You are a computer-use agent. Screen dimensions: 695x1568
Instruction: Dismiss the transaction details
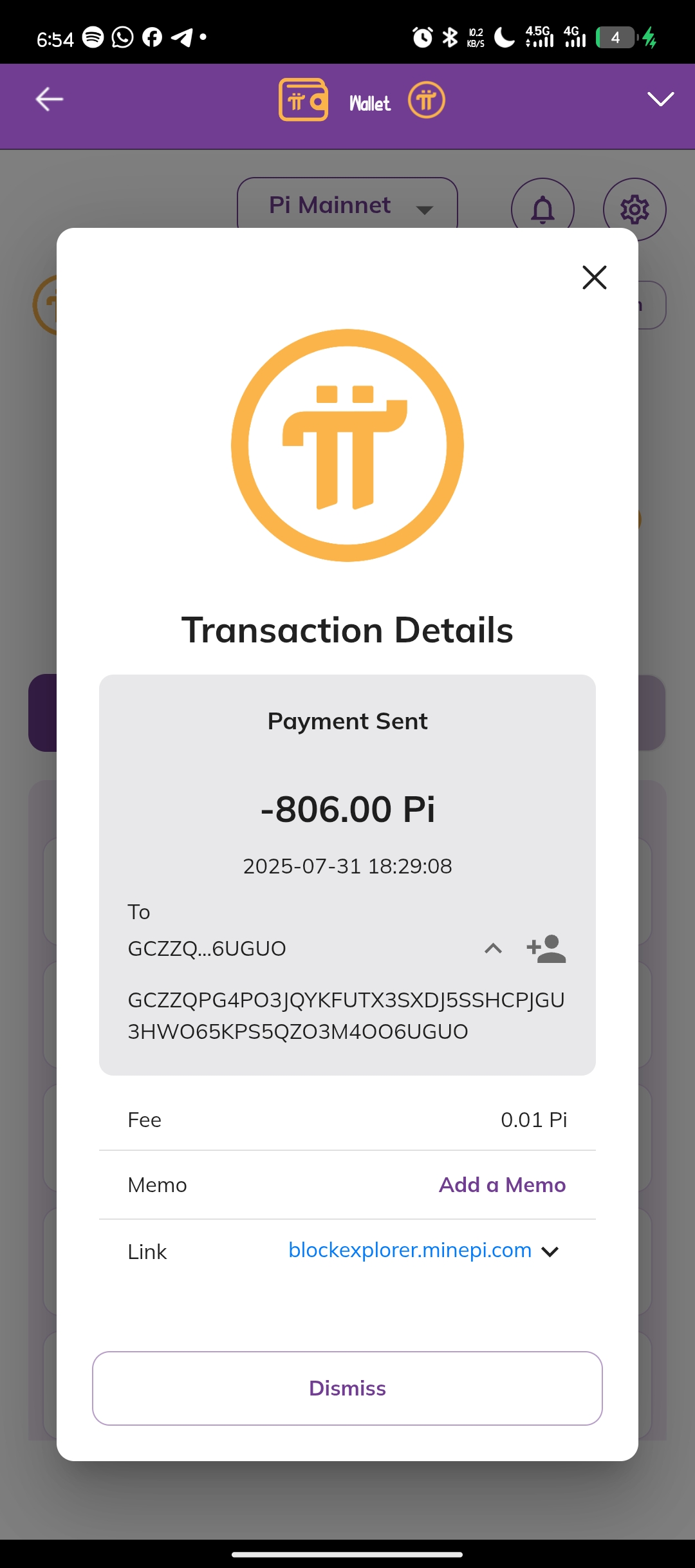347,1388
